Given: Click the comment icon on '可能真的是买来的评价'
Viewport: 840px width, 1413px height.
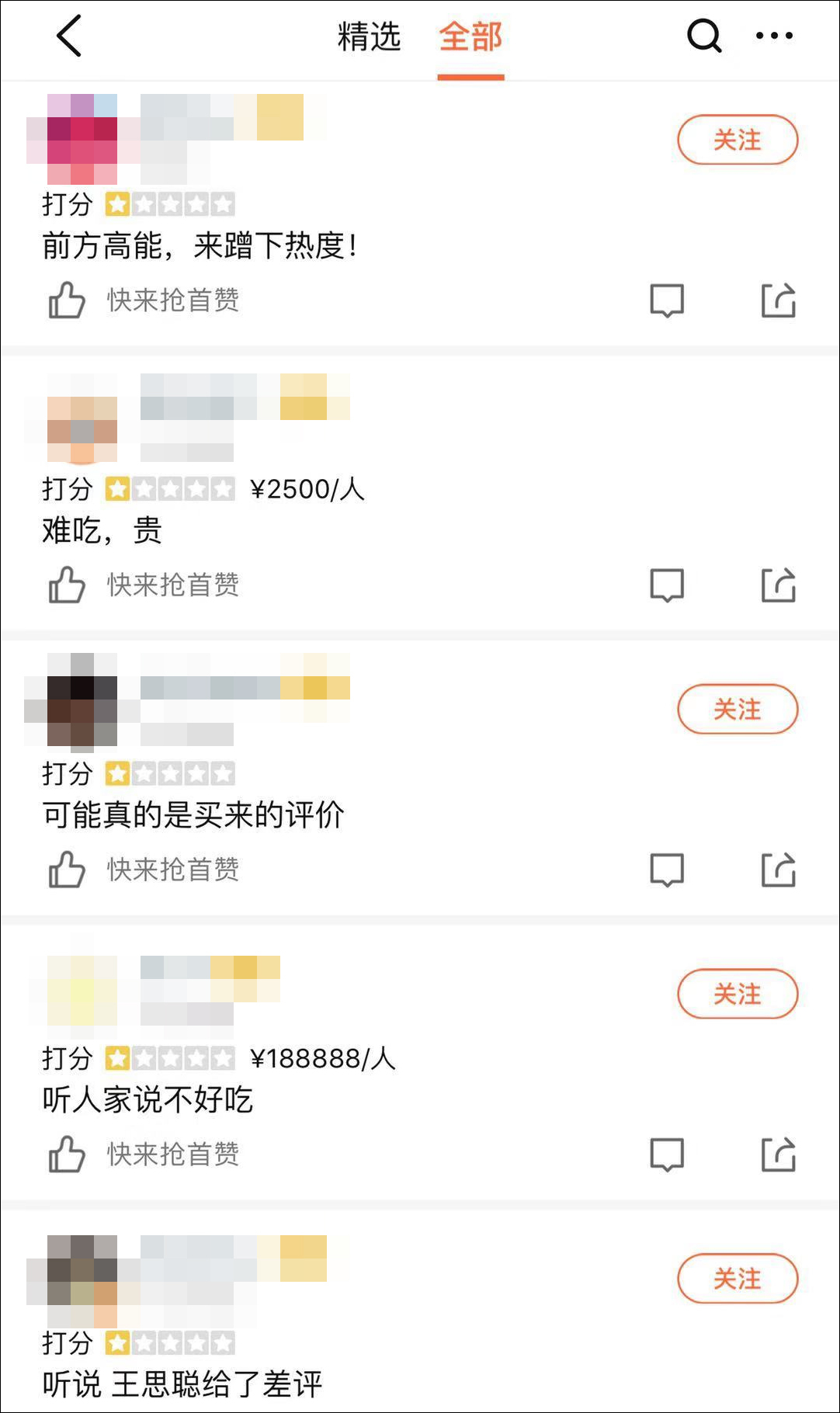Looking at the screenshot, I should tap(667, 870).
